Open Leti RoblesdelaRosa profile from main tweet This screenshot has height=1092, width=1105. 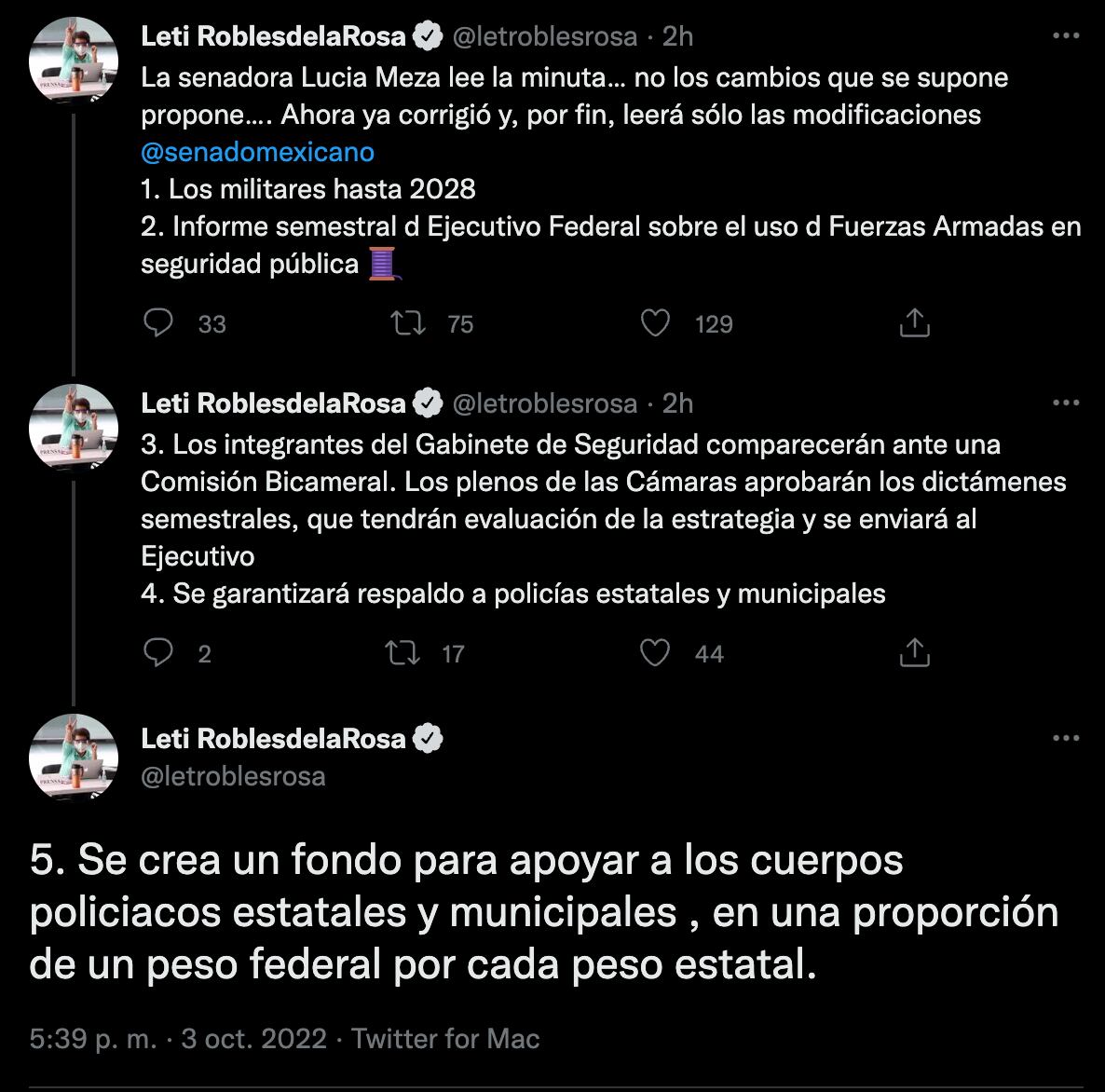[x=273, y=739]
